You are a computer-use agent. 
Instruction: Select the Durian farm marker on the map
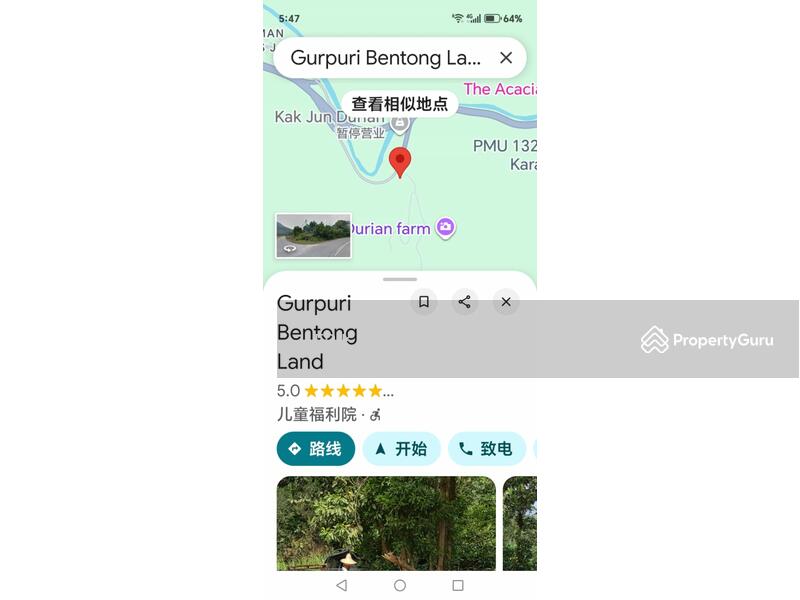pos(445,228)
